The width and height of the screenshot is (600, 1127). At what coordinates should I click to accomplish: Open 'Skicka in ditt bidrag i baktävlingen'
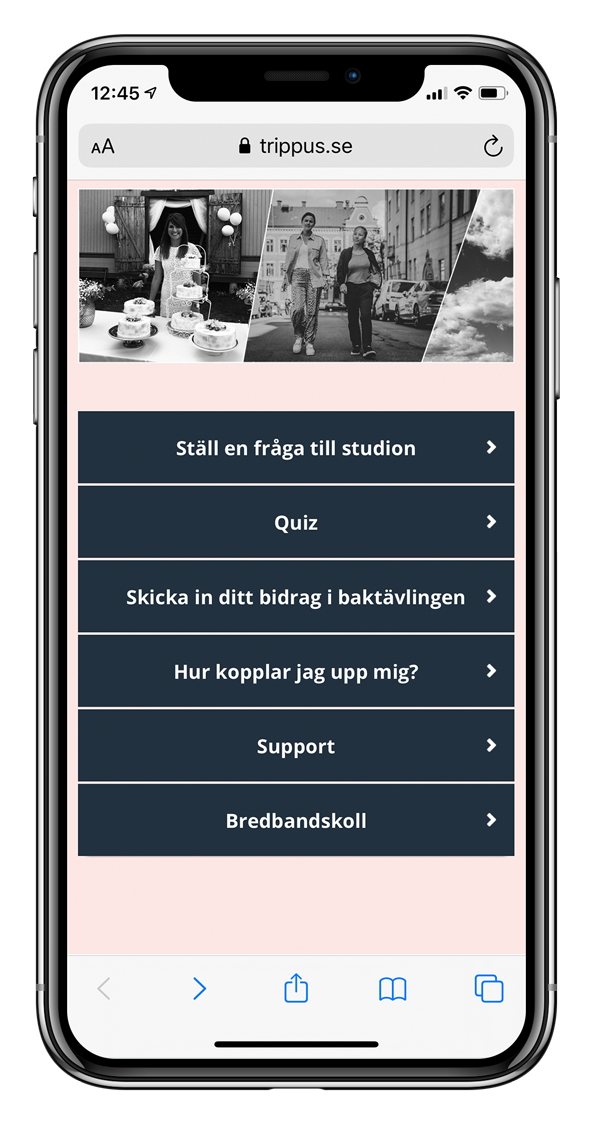tap(296, 597)
